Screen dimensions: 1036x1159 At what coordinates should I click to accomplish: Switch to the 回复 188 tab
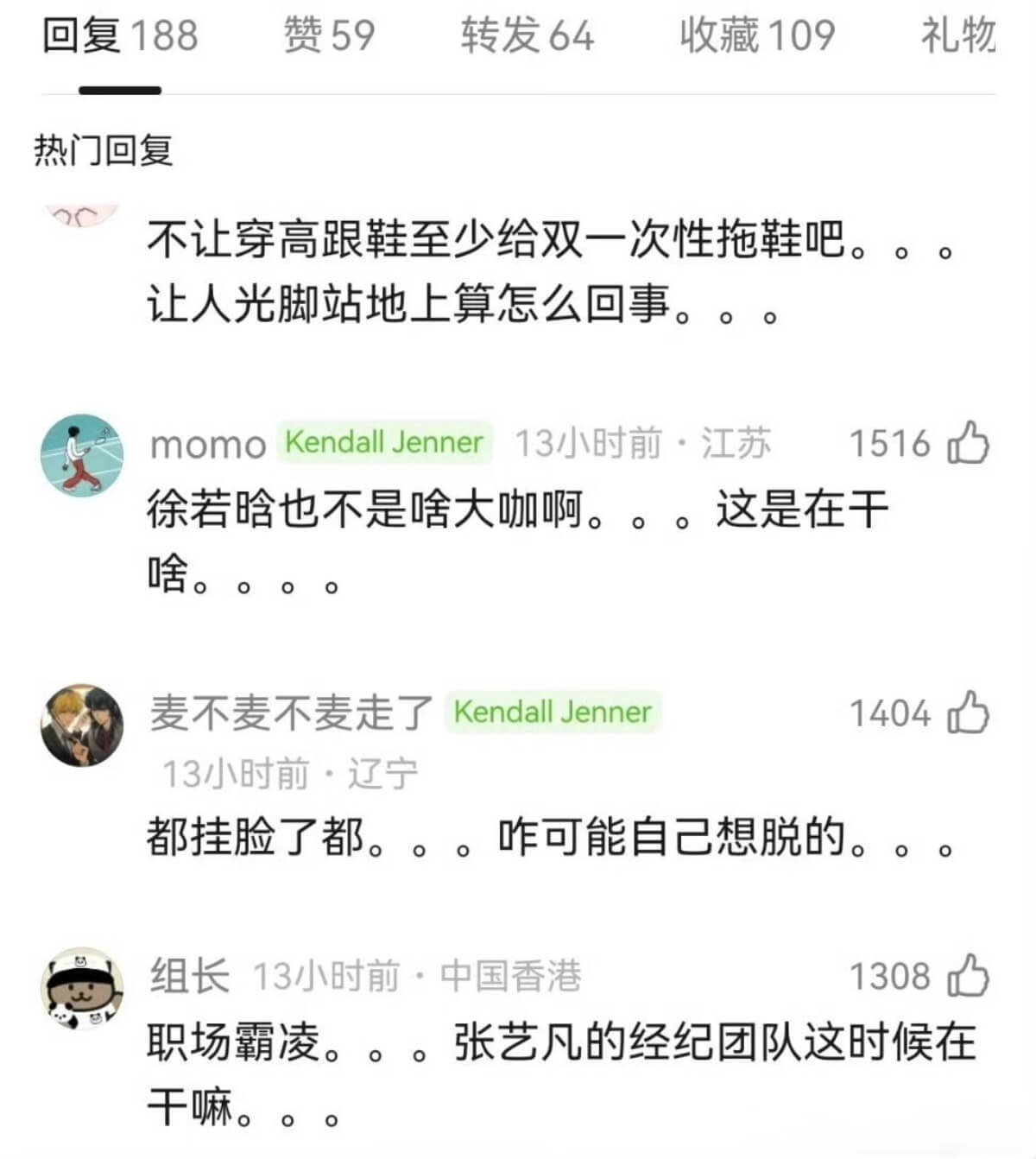[x=120, y=36]
